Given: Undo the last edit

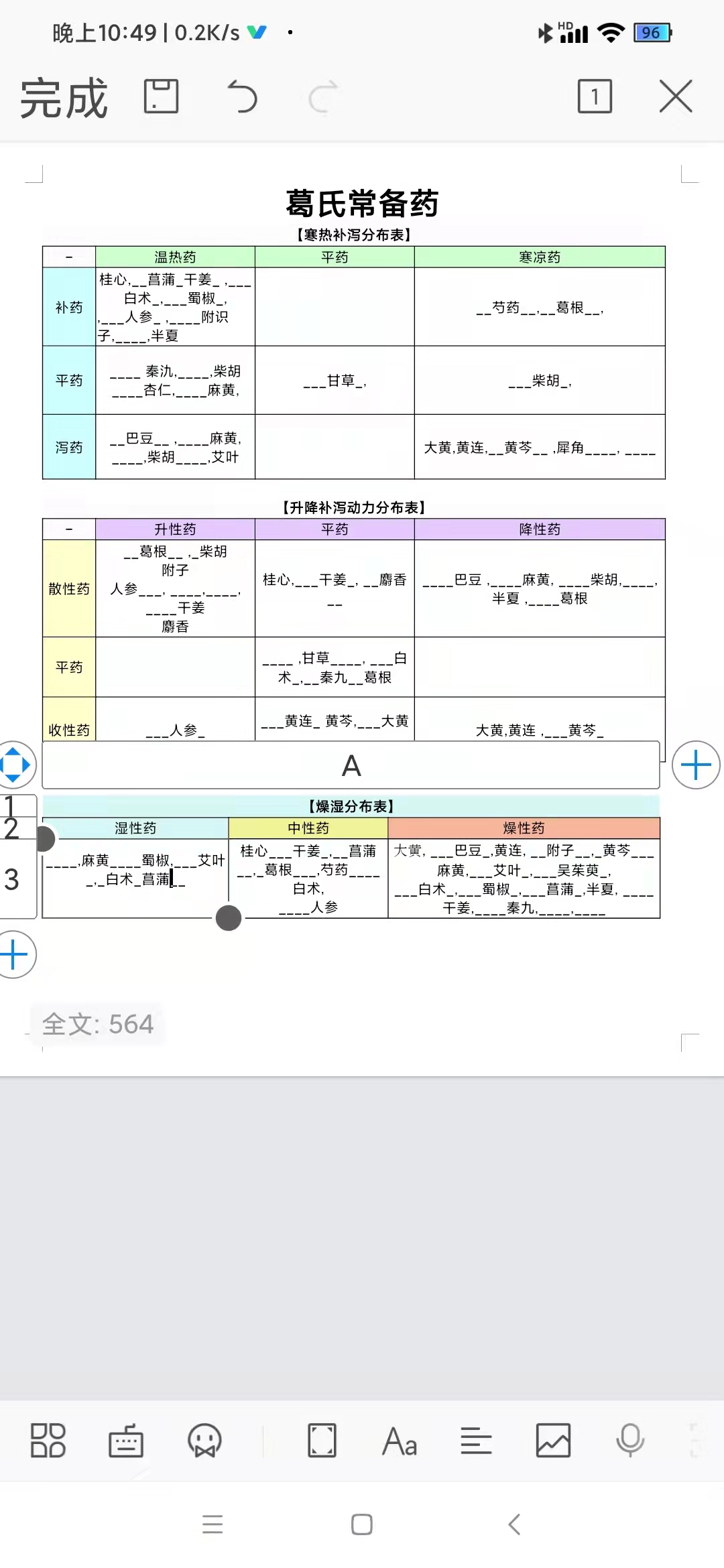Looking at the screenshot, I should pyautogui.click(x=242, y=96).
